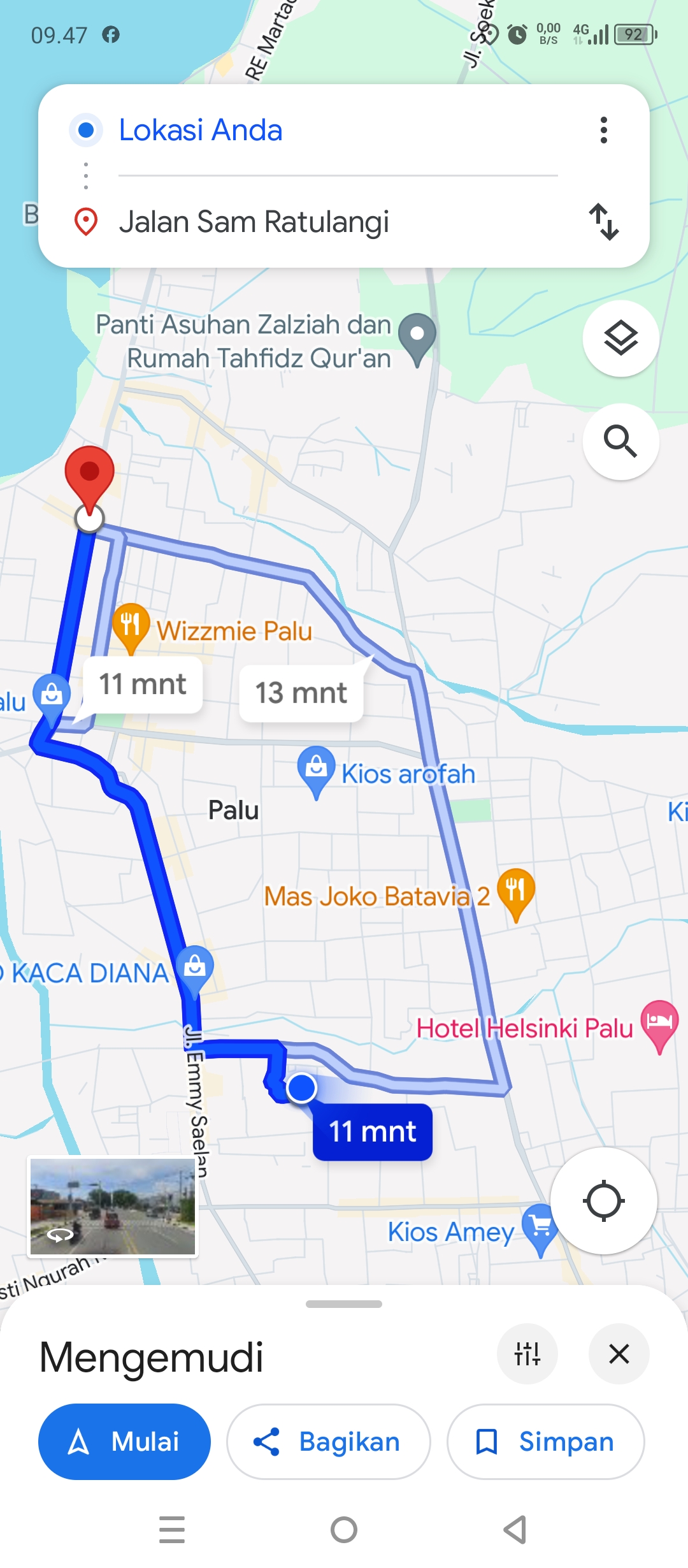Start navigation with Mulai
The width and height of the screenshot is (688, 1568).
pyautogui.click(x=124, y=1441)
